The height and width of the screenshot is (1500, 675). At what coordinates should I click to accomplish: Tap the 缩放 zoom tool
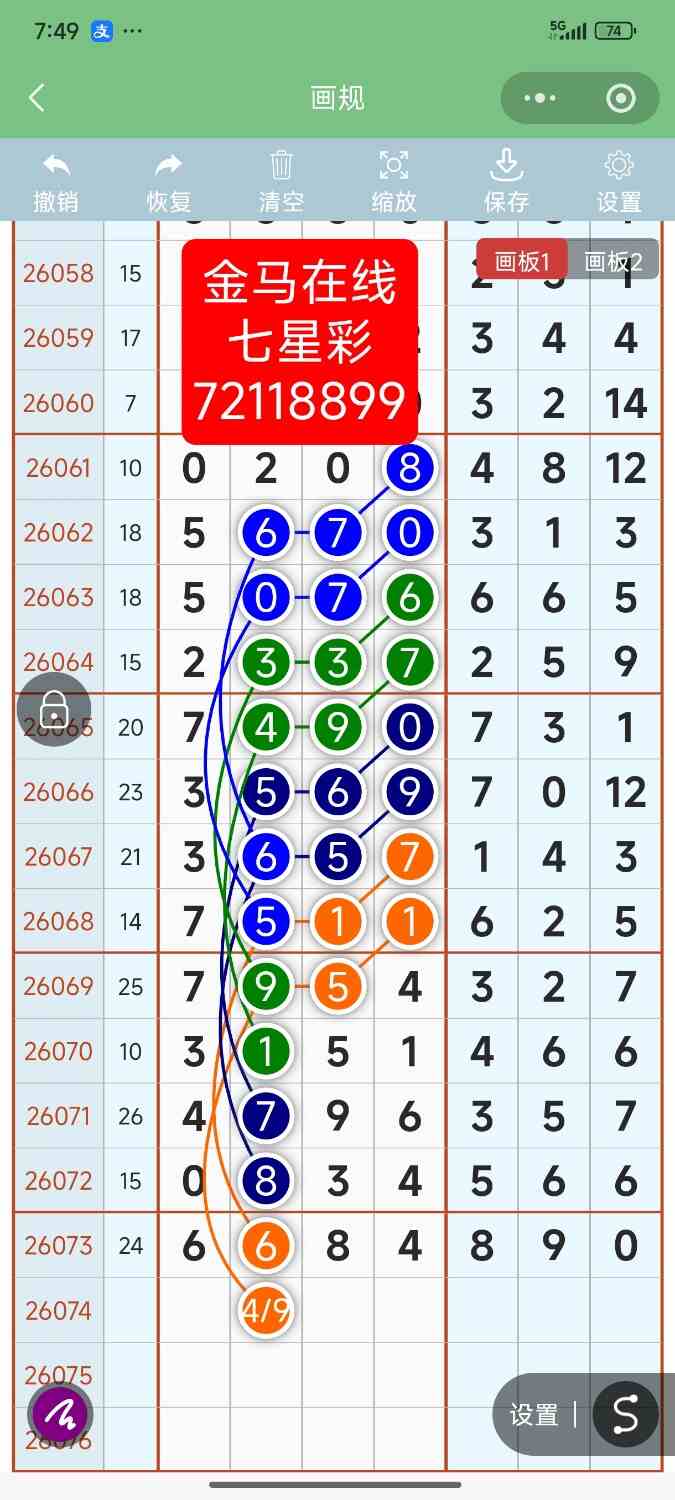pos(394,182)
